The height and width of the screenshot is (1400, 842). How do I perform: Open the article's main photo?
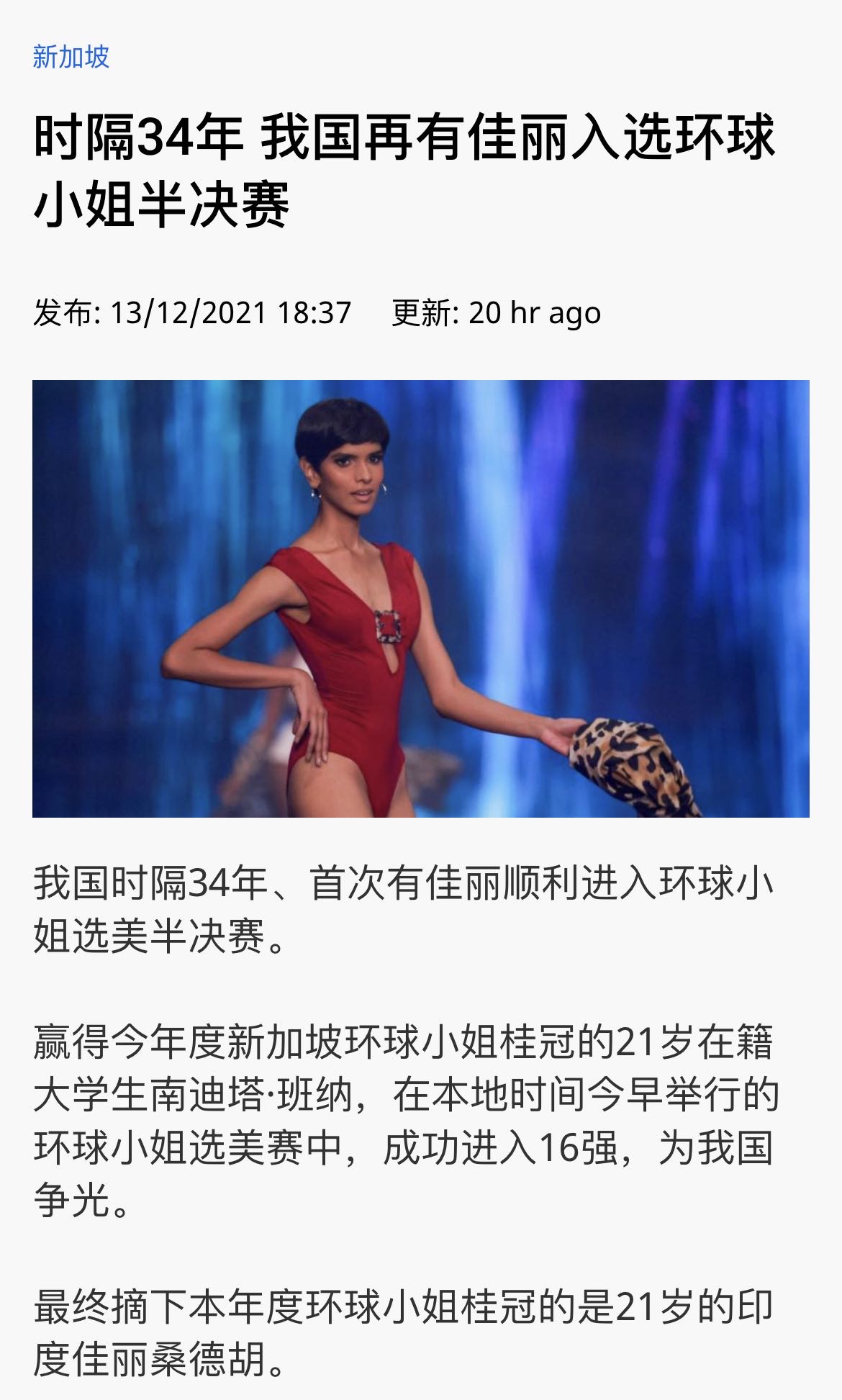[420, 598]
